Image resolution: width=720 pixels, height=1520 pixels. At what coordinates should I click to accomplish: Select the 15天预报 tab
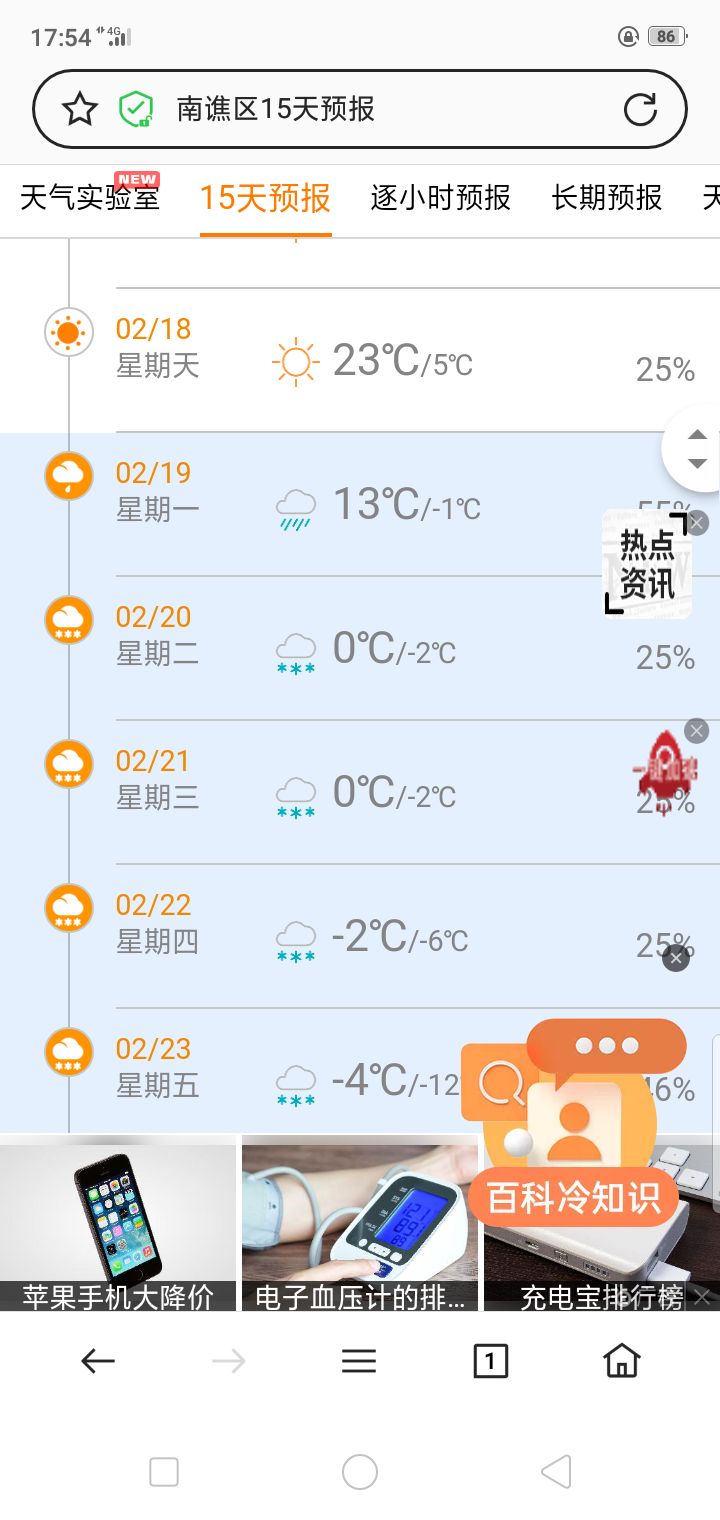(265, 198)
